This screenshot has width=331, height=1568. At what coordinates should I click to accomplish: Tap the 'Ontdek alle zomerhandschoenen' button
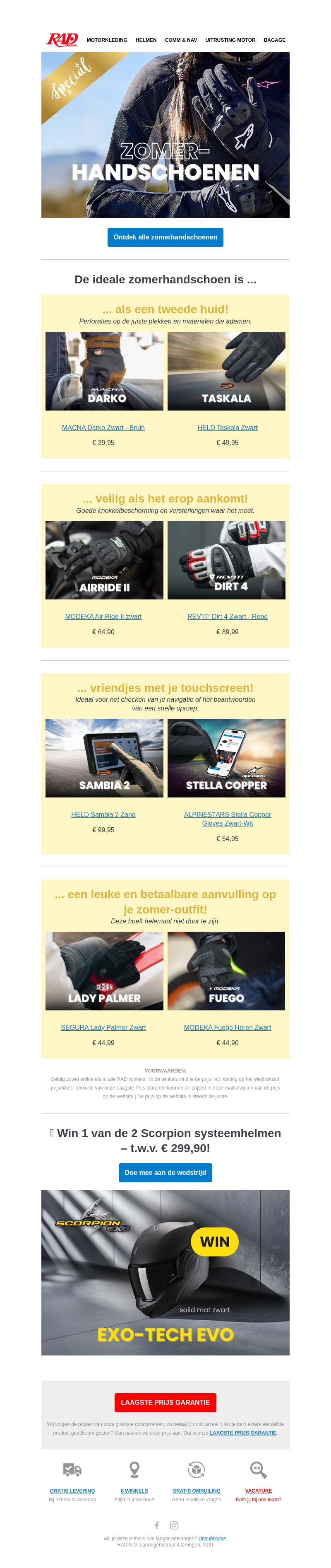(x=165, y=237)
